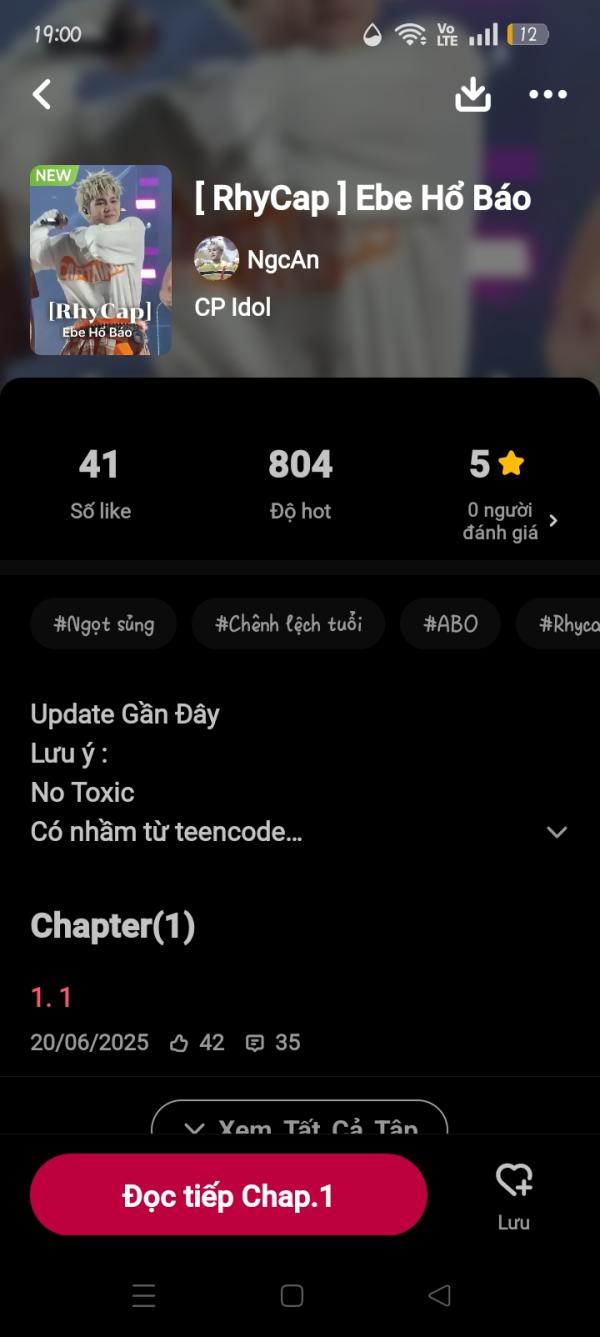Download this story for offline reading
This screenshot has height=1337, width=600.
[473, 95]
